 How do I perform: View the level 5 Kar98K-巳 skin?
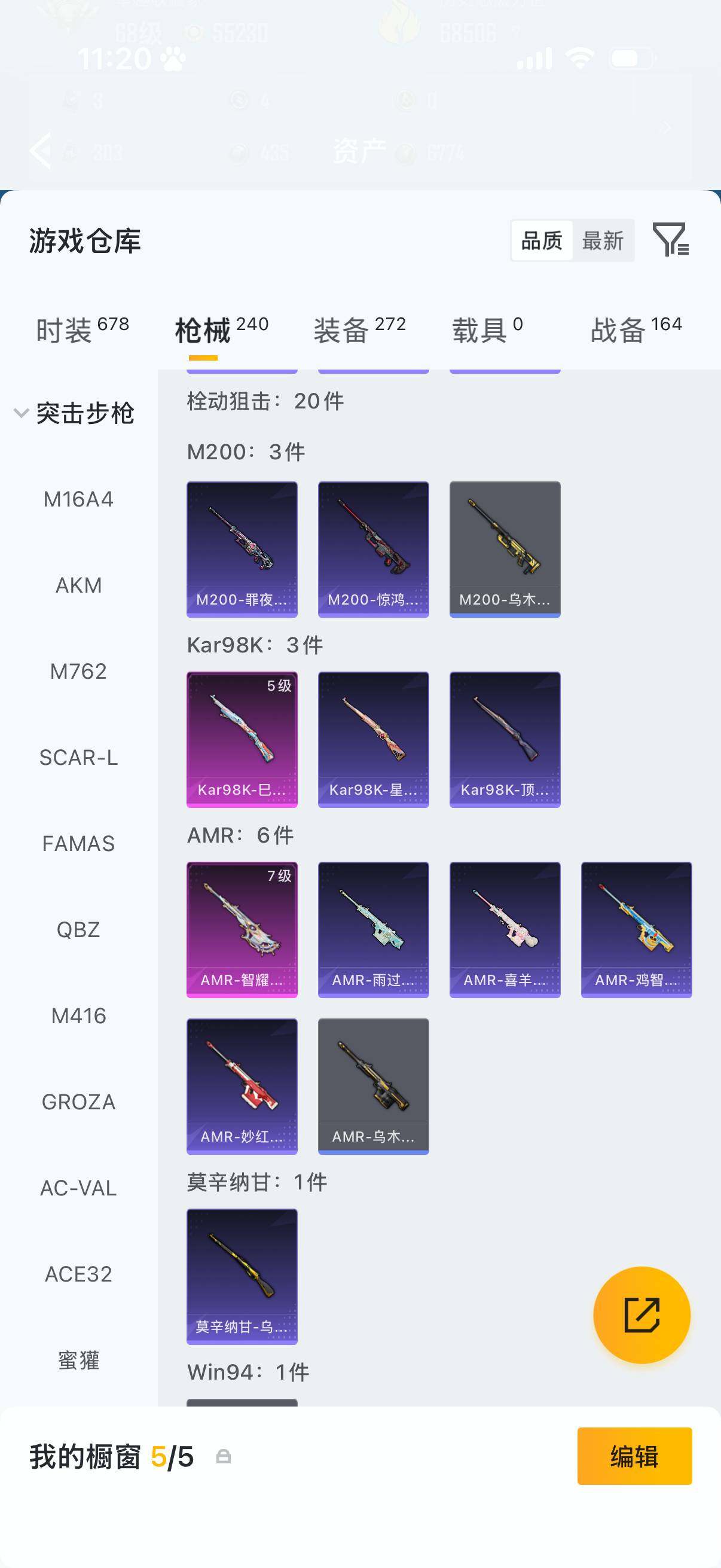click(x=242, y=740)
